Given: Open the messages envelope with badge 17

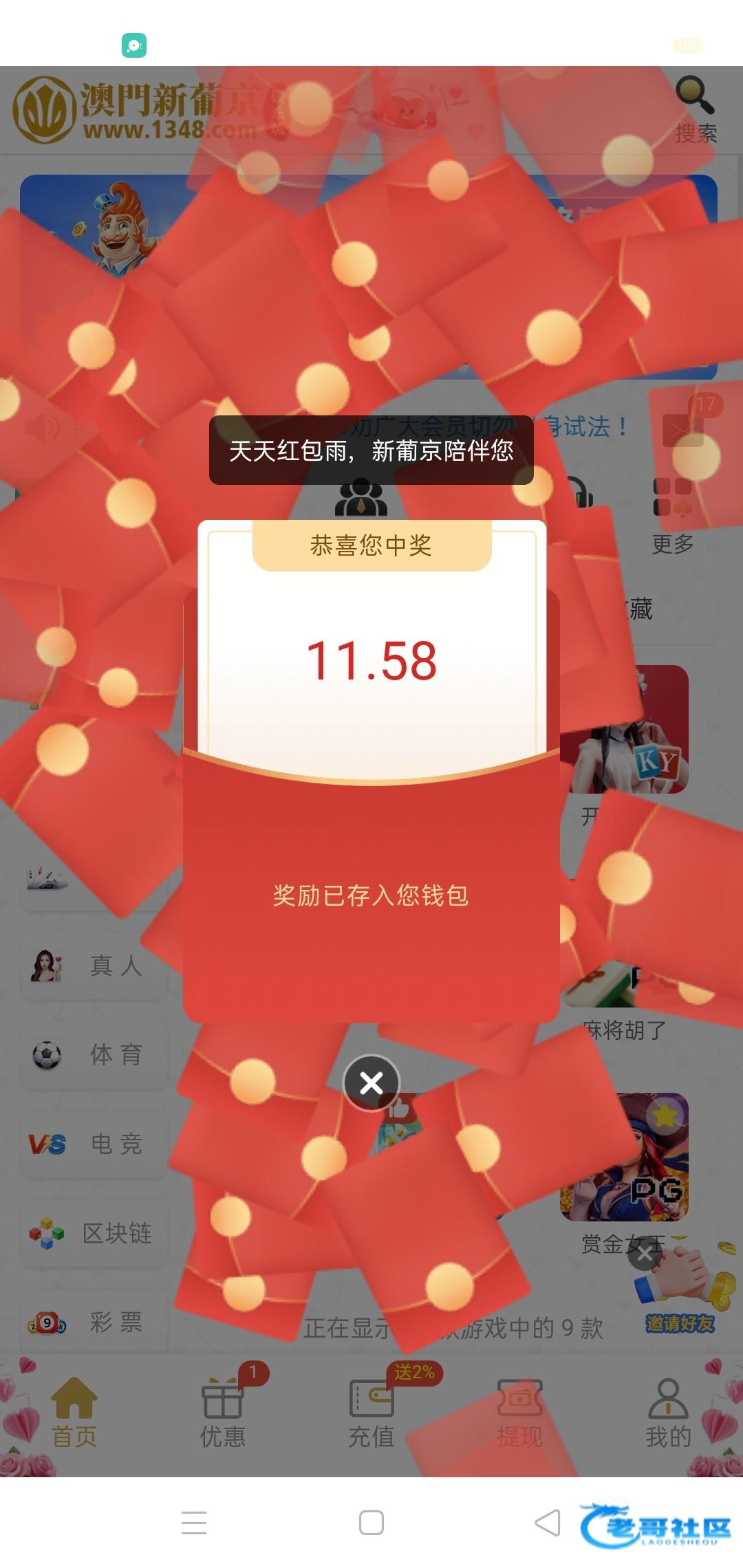Looking at the screenshot, I should pyautogui.click(x=682, y=429).
